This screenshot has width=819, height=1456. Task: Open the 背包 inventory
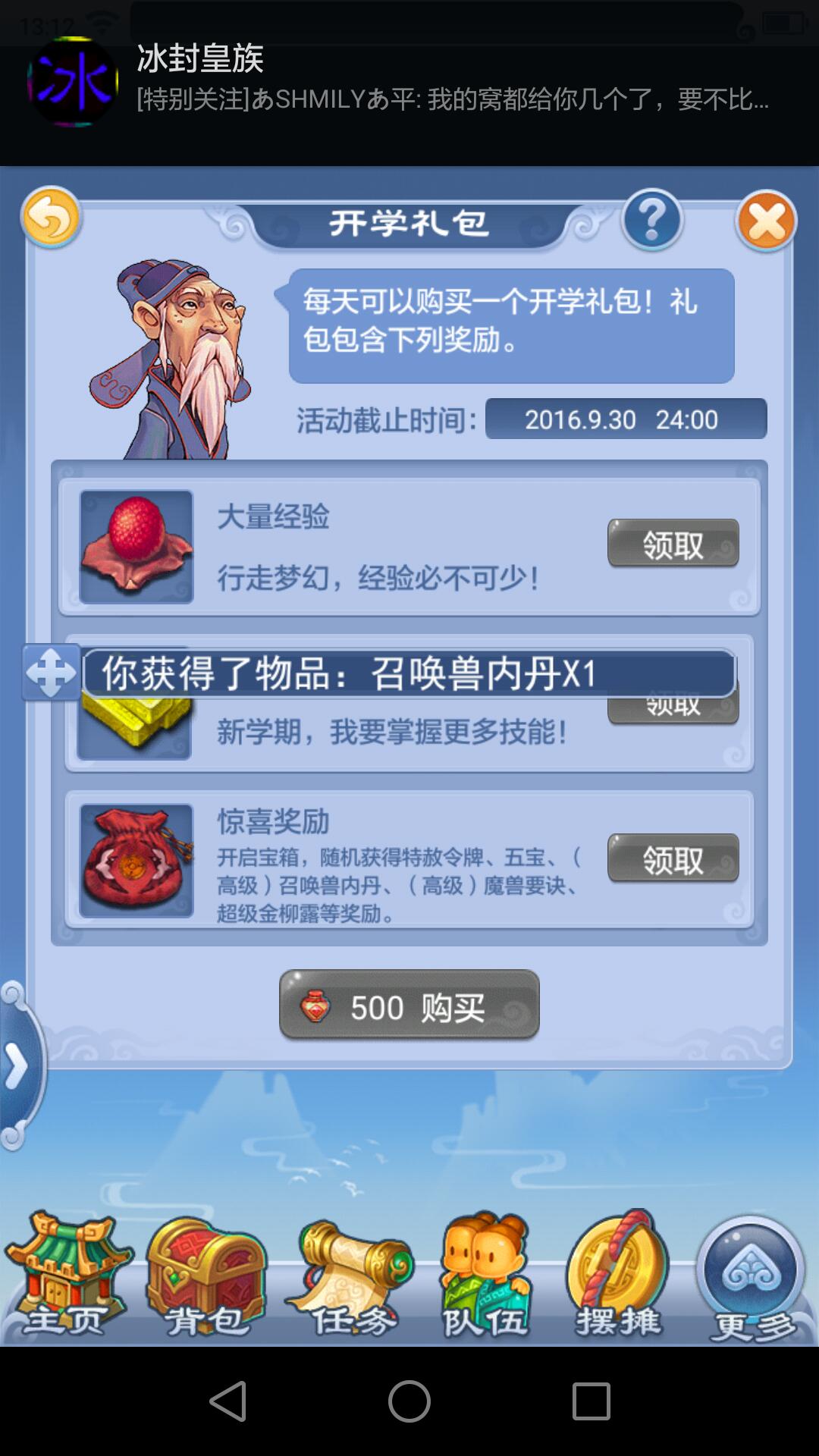point(206,1279)
